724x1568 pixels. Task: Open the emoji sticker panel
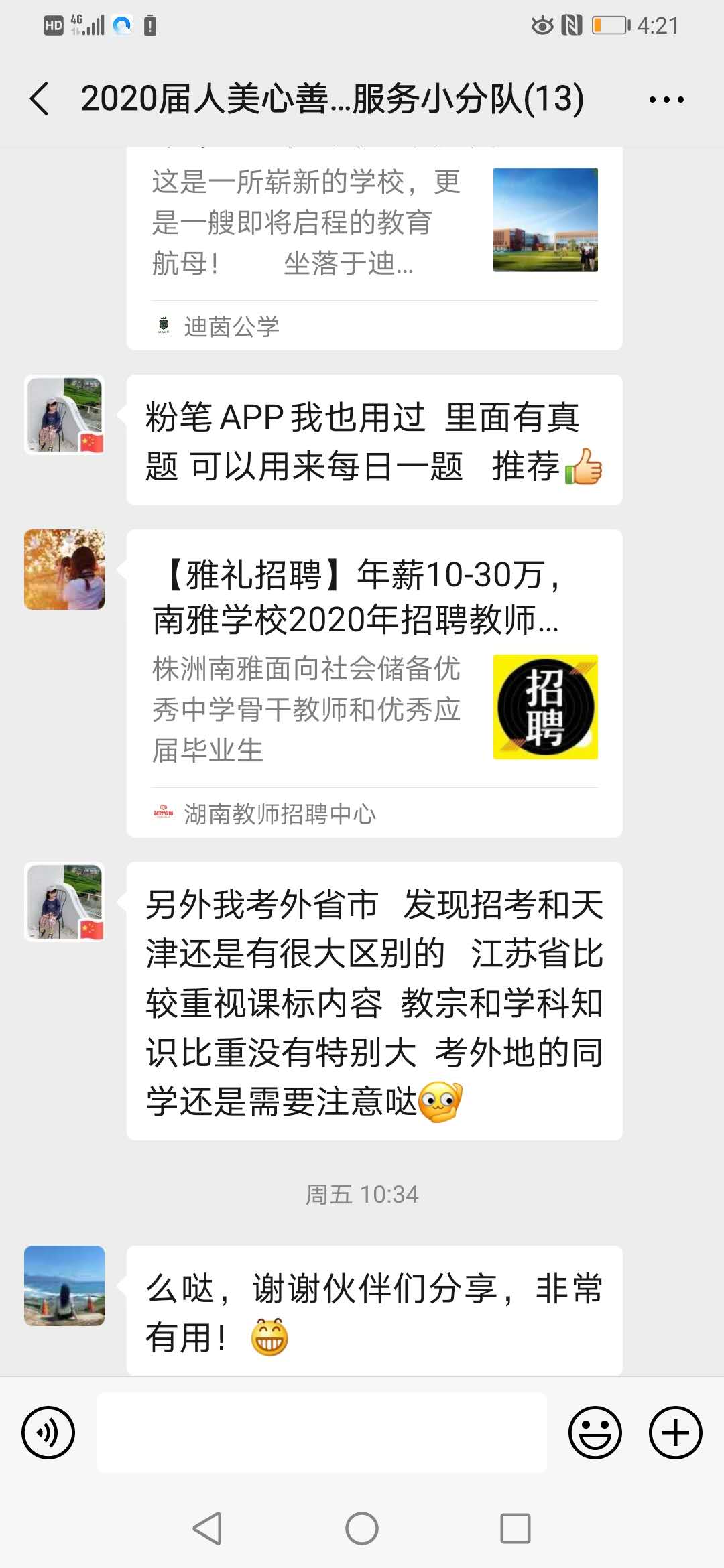(x=595, y=1433)
